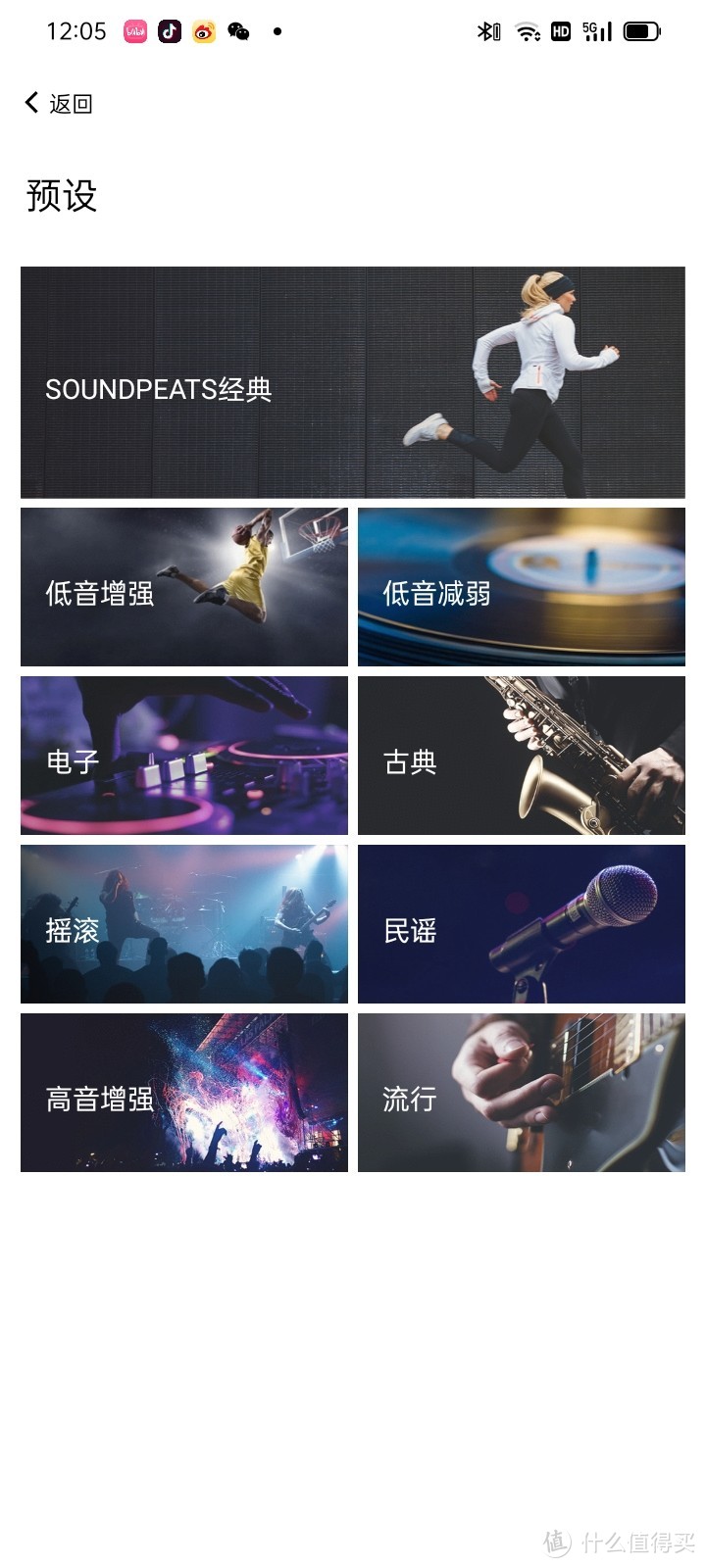Tap the Weibo notification icon
This screenshot has height=1568, width=706.
[202, 30]
